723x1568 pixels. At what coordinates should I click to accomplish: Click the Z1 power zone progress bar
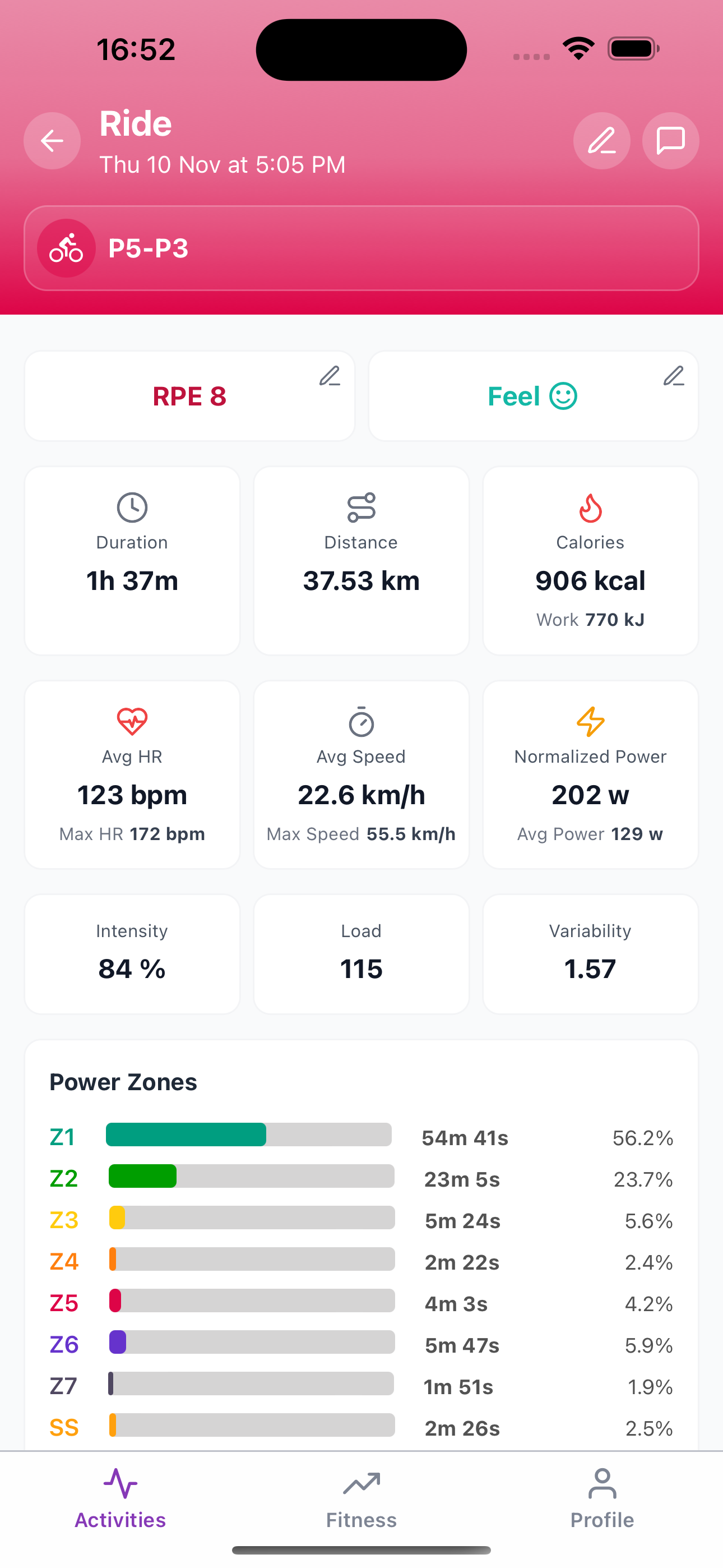coord(249,1136)
